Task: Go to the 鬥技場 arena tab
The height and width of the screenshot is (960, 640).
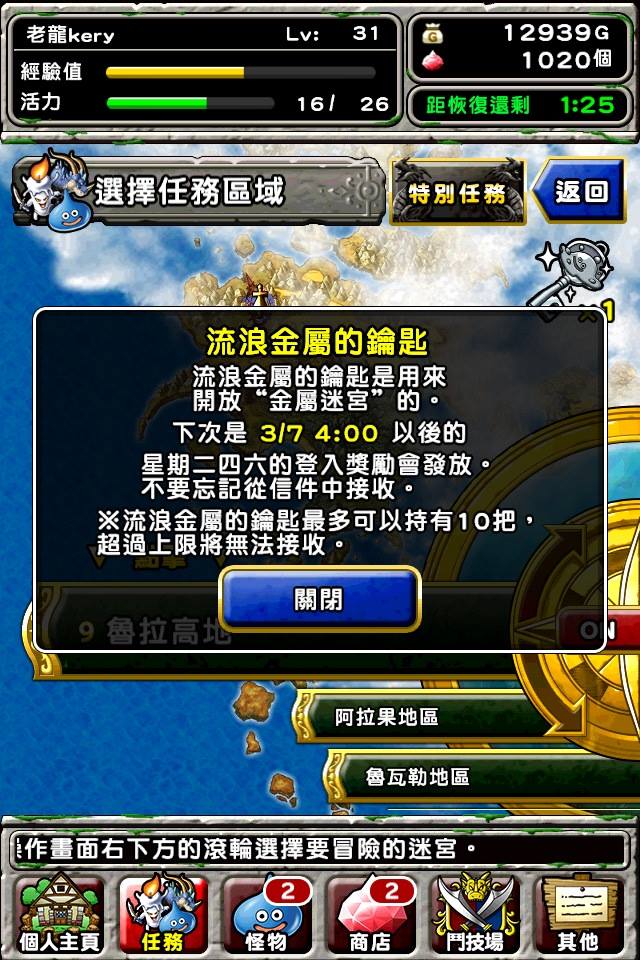Action: (475, 914)
